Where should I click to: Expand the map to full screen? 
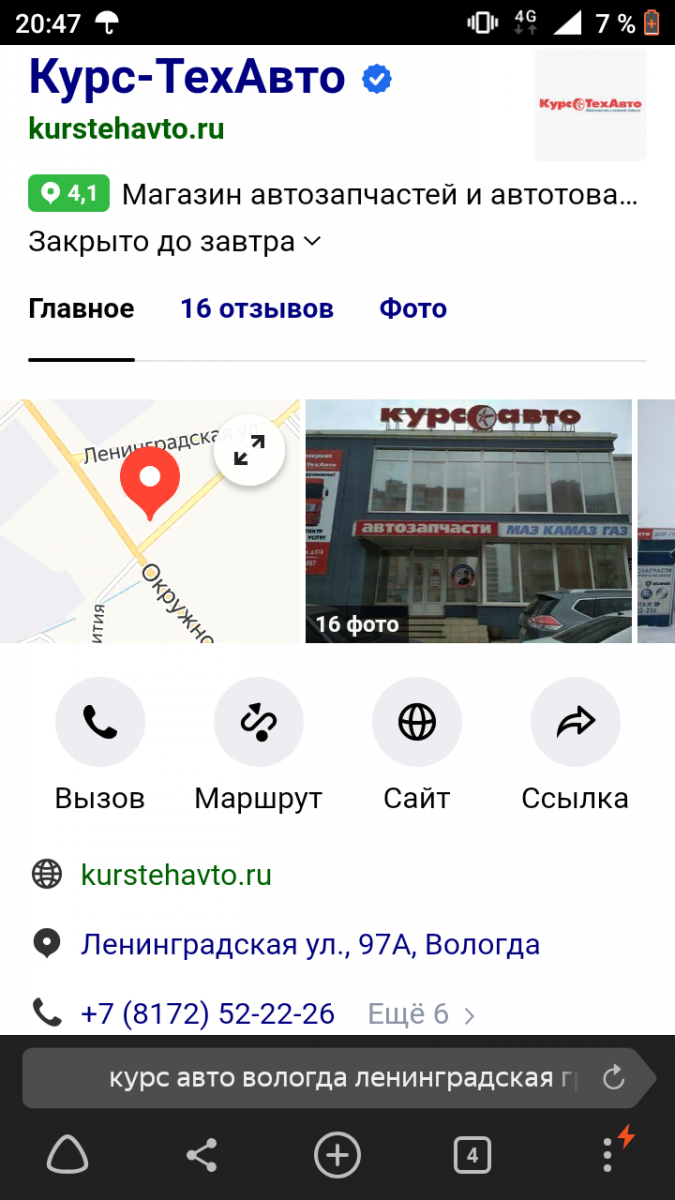pos(249,450)
